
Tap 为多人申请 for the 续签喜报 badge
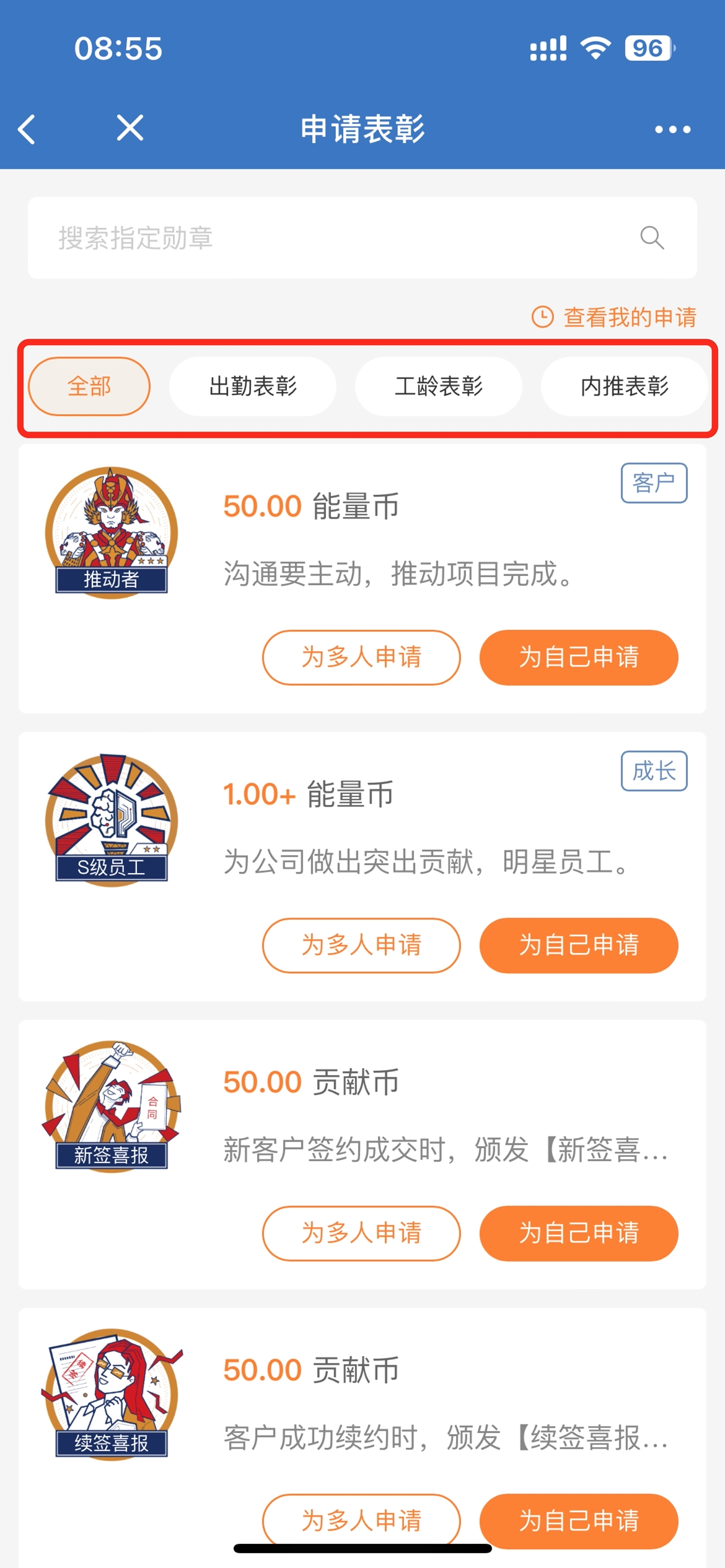(x=361, y=1517)
